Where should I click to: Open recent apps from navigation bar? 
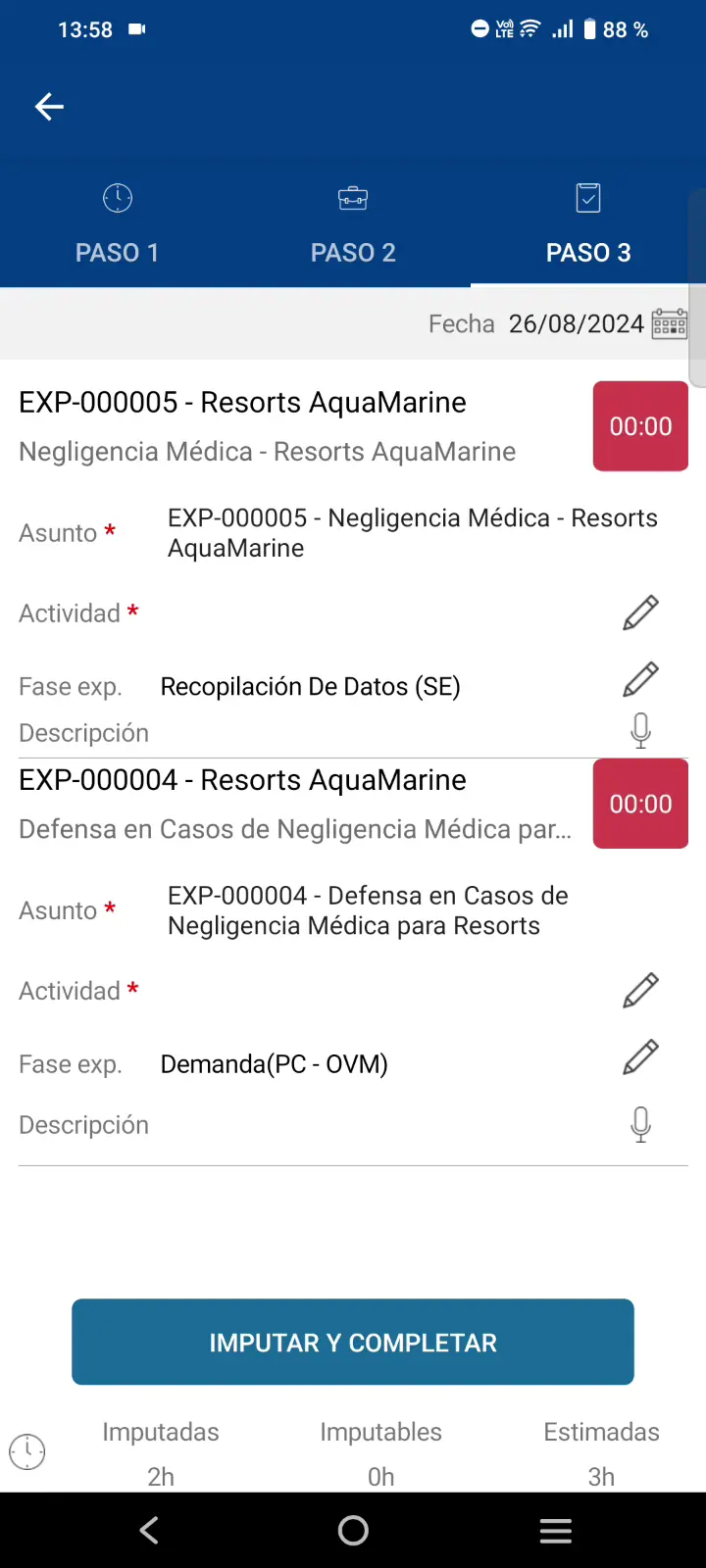555,1531
